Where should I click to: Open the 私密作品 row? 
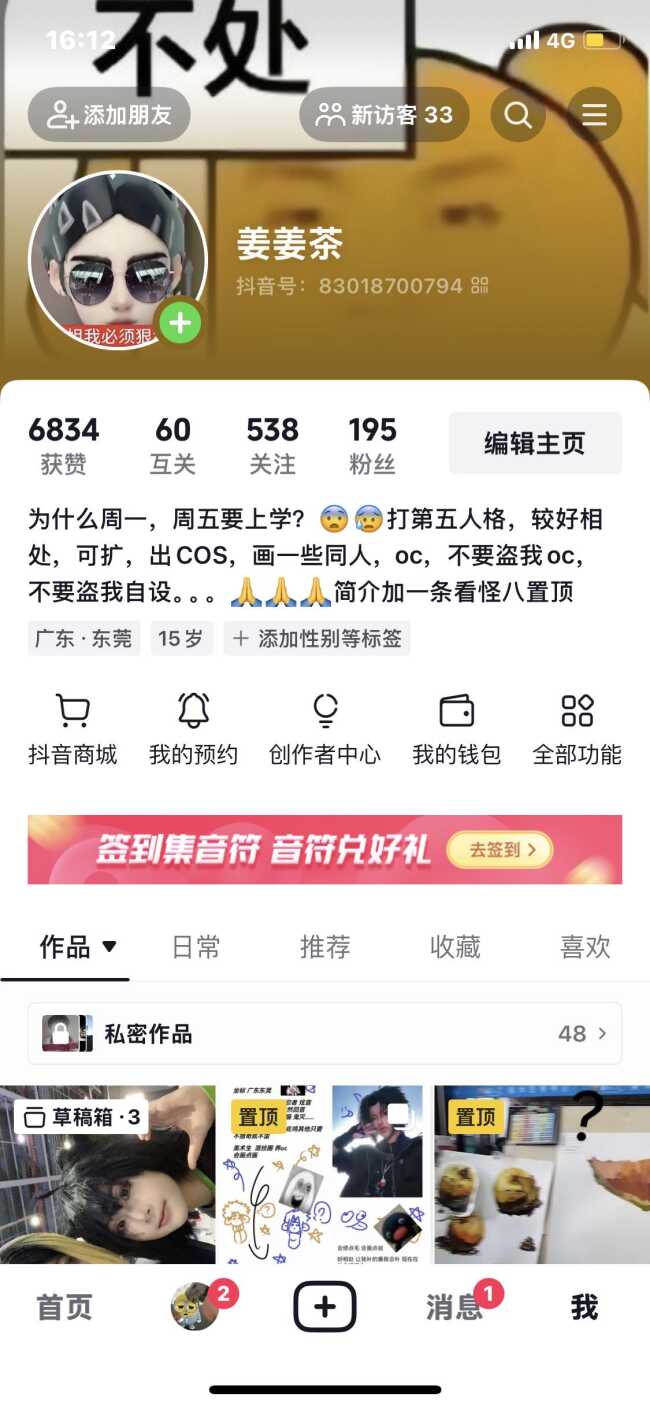(x=324, y=1033)
